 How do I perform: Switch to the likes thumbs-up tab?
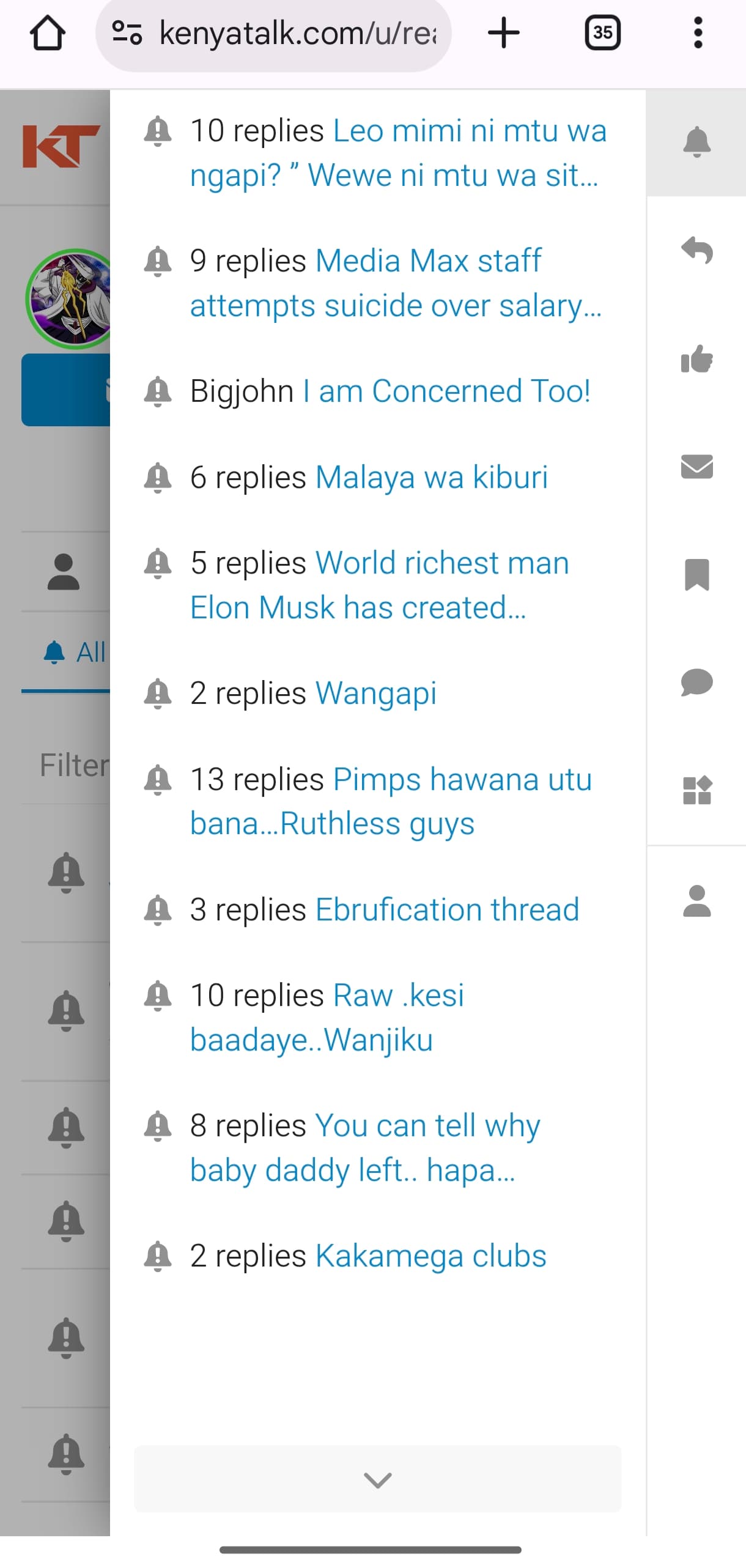[696, 359]
